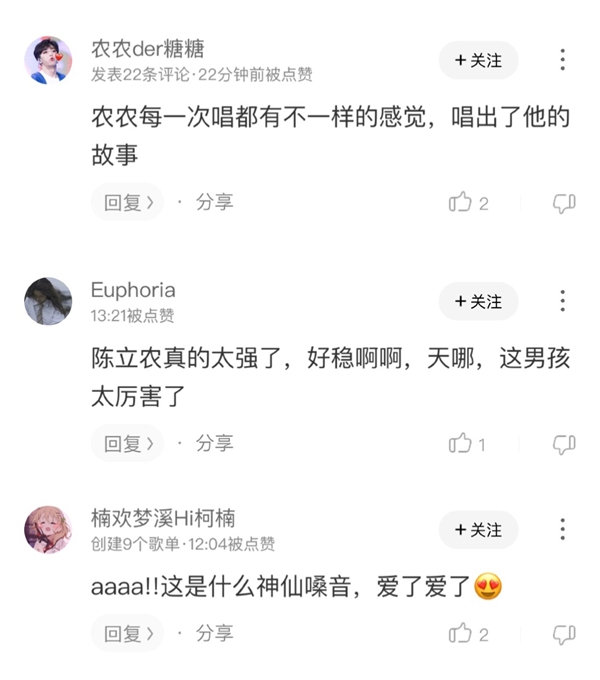The width and height of the screenshot is (600, 680).
Task: Open overflow menu on 楠欢梦溪Hi柯楠's comment
Action: tap(563, 530)
